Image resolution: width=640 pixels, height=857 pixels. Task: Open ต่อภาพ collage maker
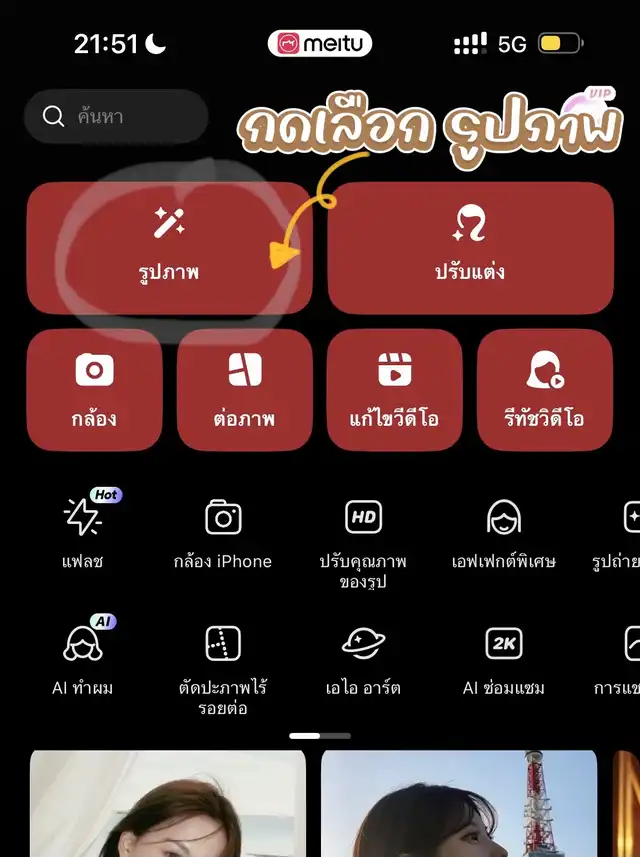pyautogui.click(x=245, y=390)
